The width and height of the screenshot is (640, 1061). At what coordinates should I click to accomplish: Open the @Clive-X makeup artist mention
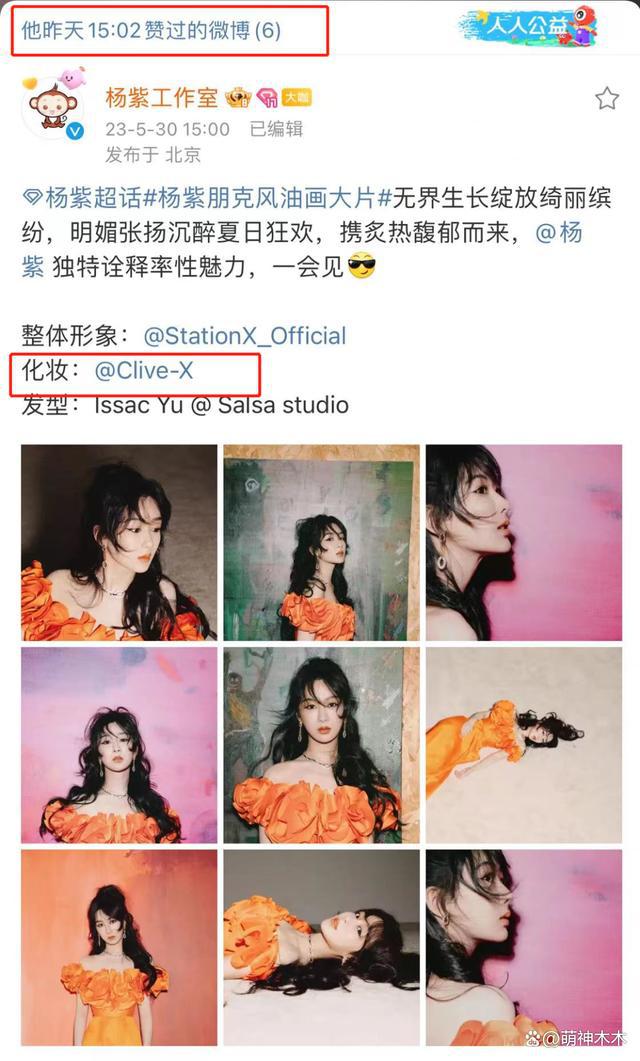click(143, 371)
